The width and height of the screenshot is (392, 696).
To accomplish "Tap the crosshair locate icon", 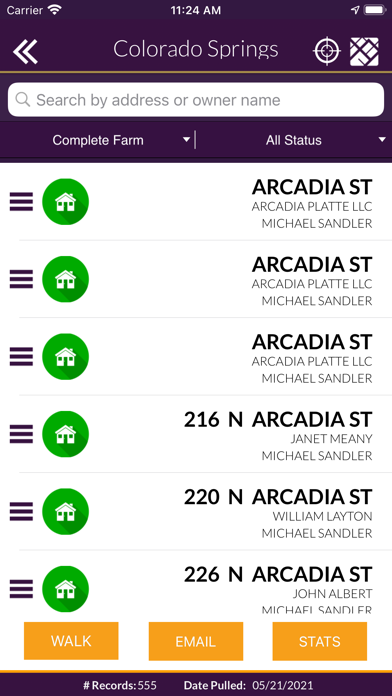I will (x=327, y=51).
